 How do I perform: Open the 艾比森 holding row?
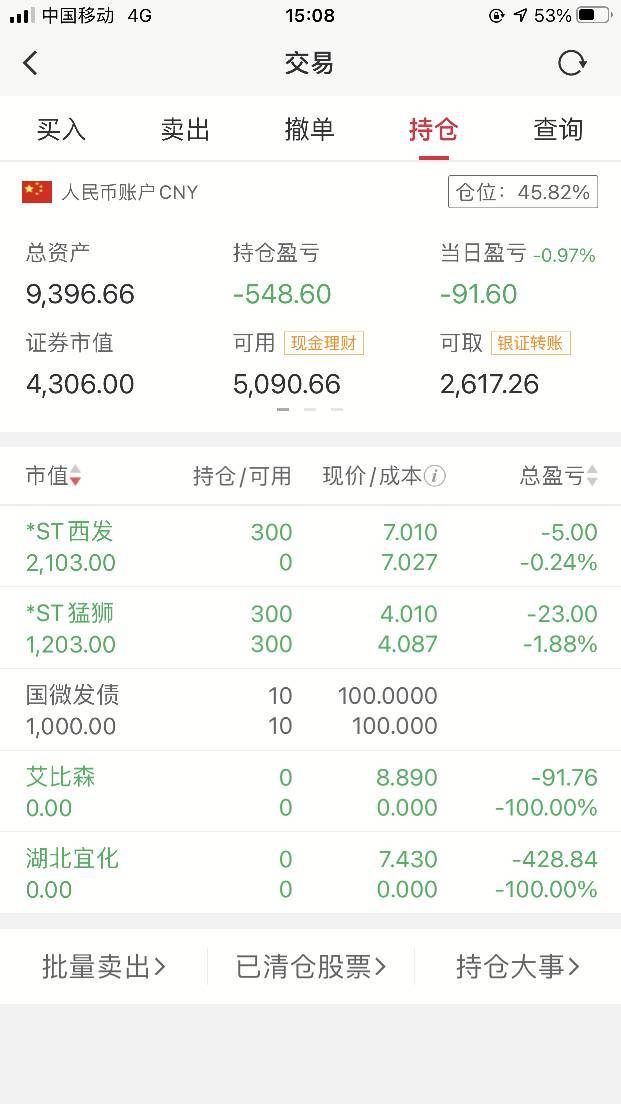pos(310,791)
